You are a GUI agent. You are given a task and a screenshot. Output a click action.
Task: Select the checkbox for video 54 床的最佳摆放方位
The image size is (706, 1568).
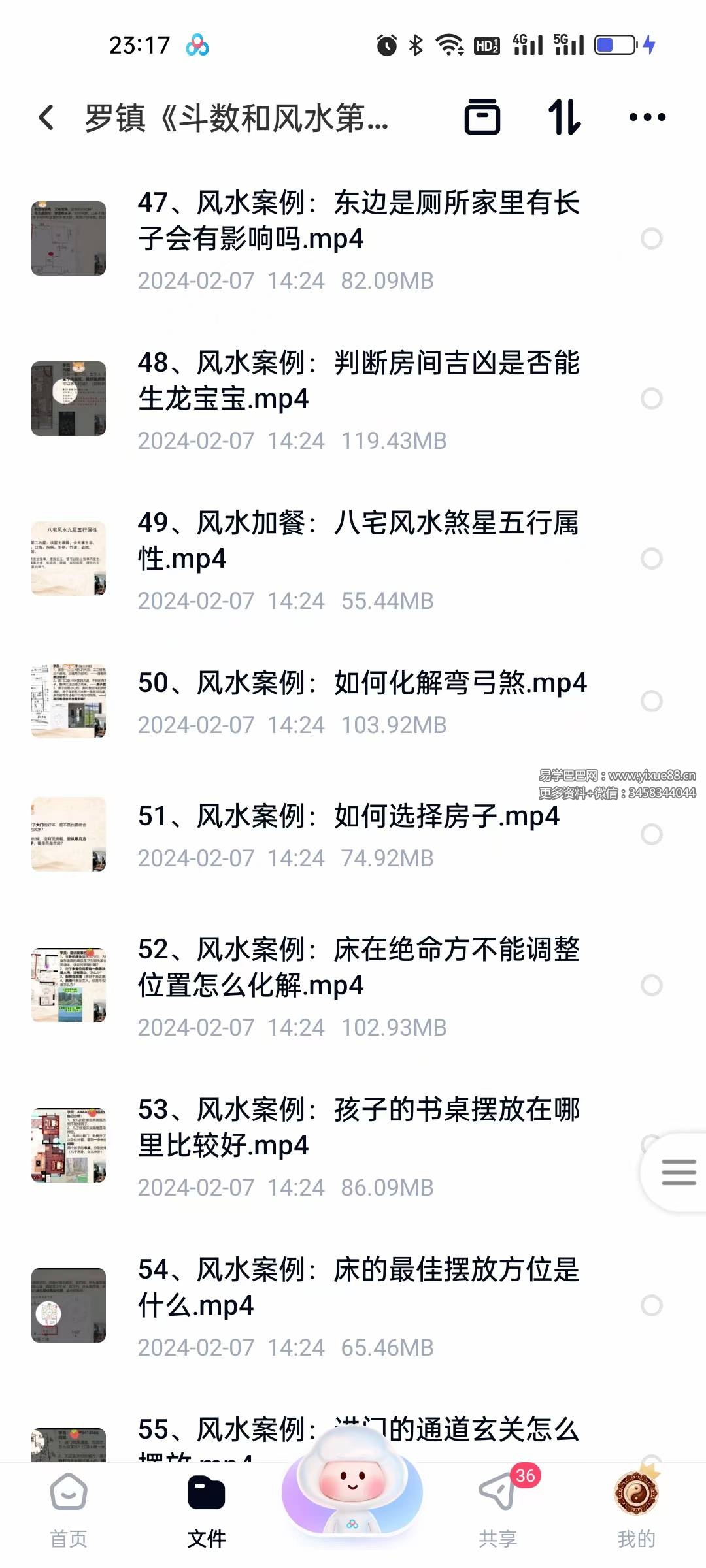651,1305
